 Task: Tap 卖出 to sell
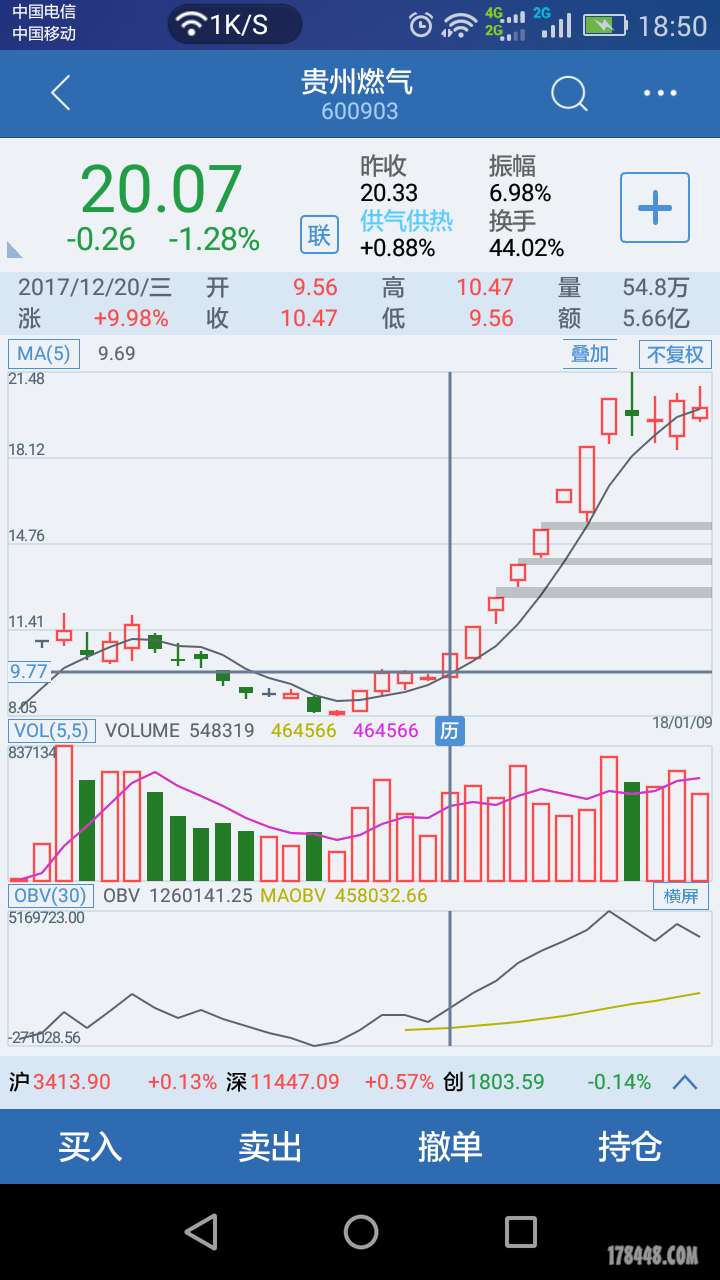(270, 1147)
